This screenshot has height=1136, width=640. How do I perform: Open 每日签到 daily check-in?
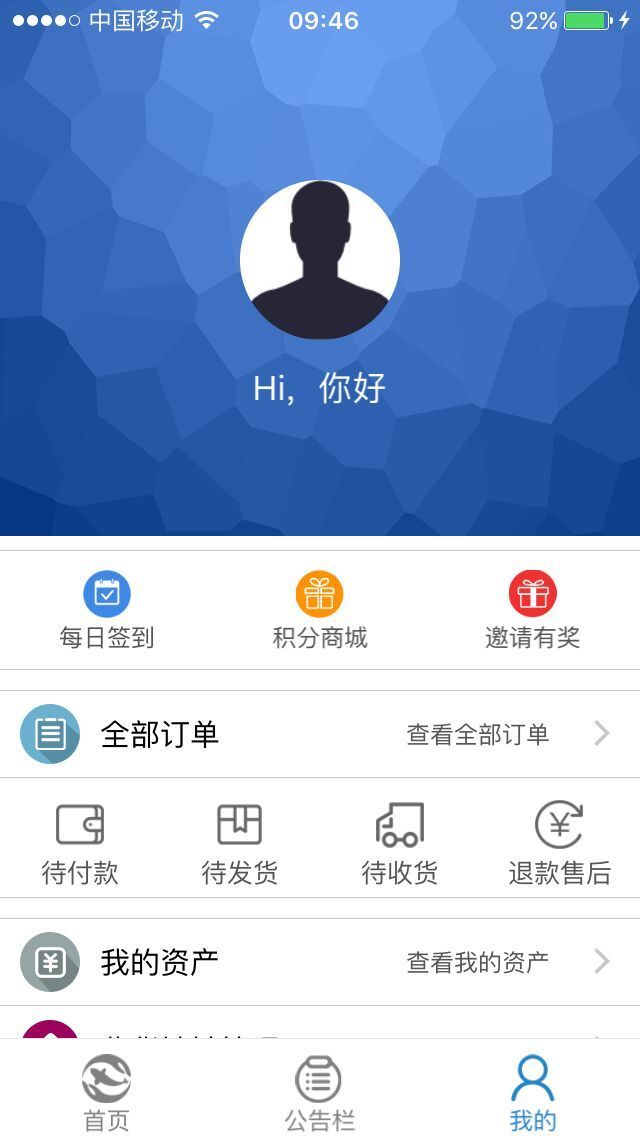coord(107,610)
